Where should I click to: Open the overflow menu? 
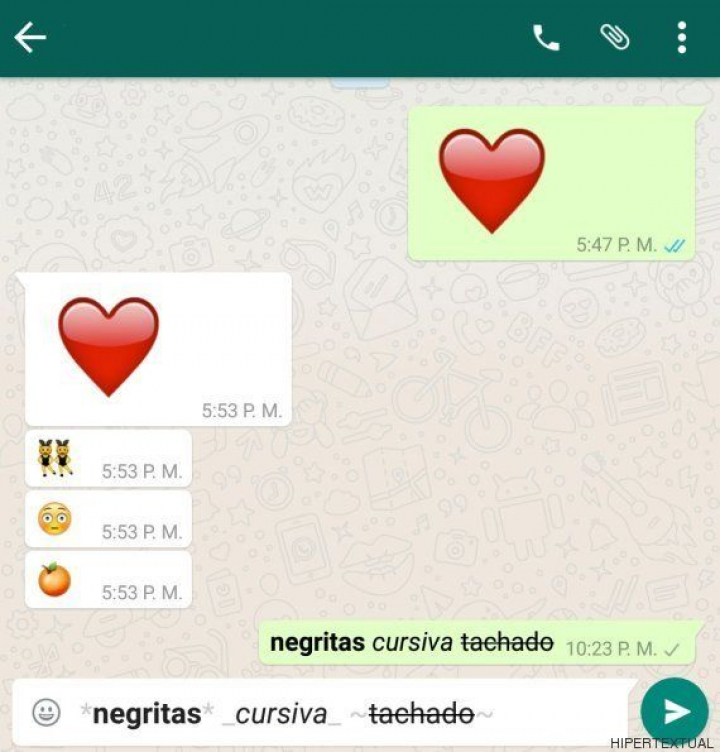click(681, 38)
